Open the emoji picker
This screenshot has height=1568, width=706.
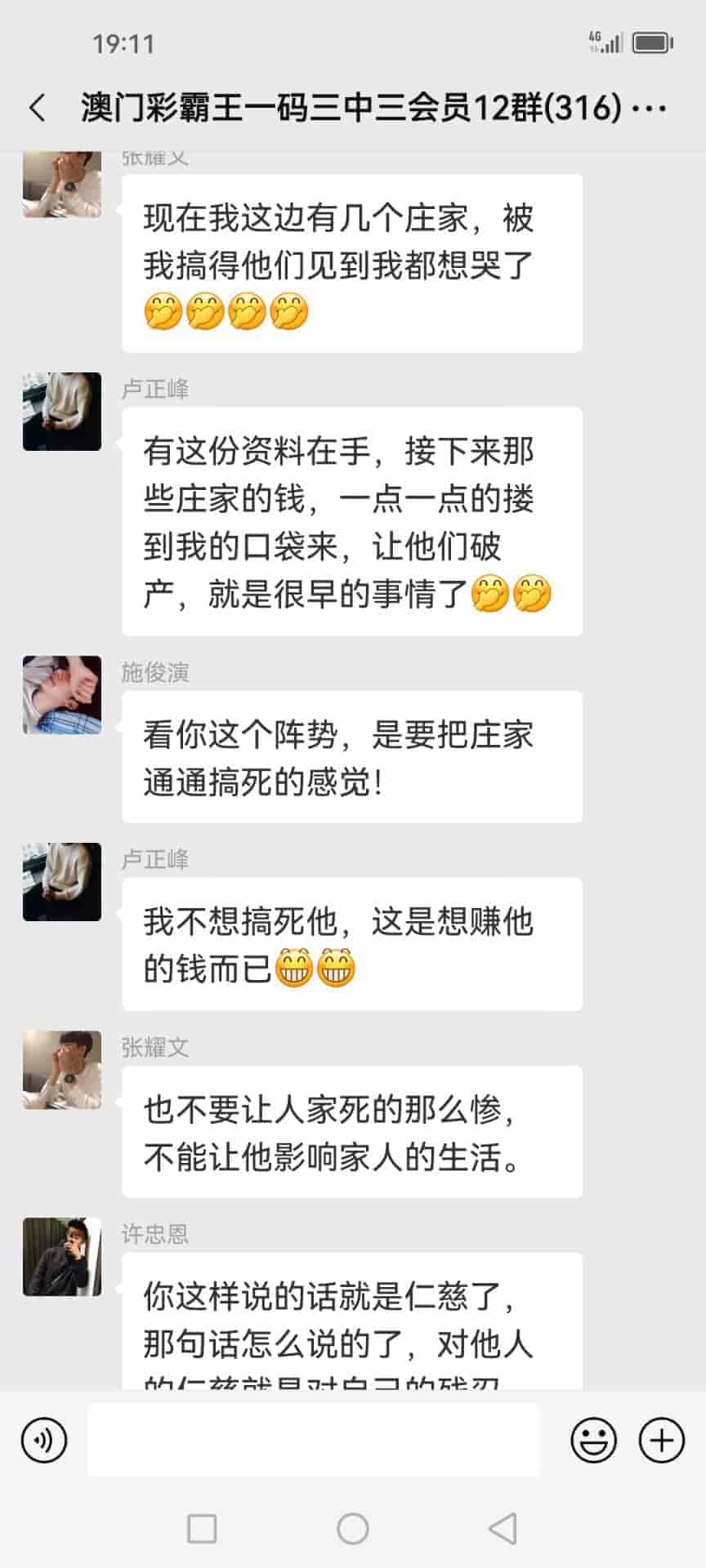pos(593,1440)
